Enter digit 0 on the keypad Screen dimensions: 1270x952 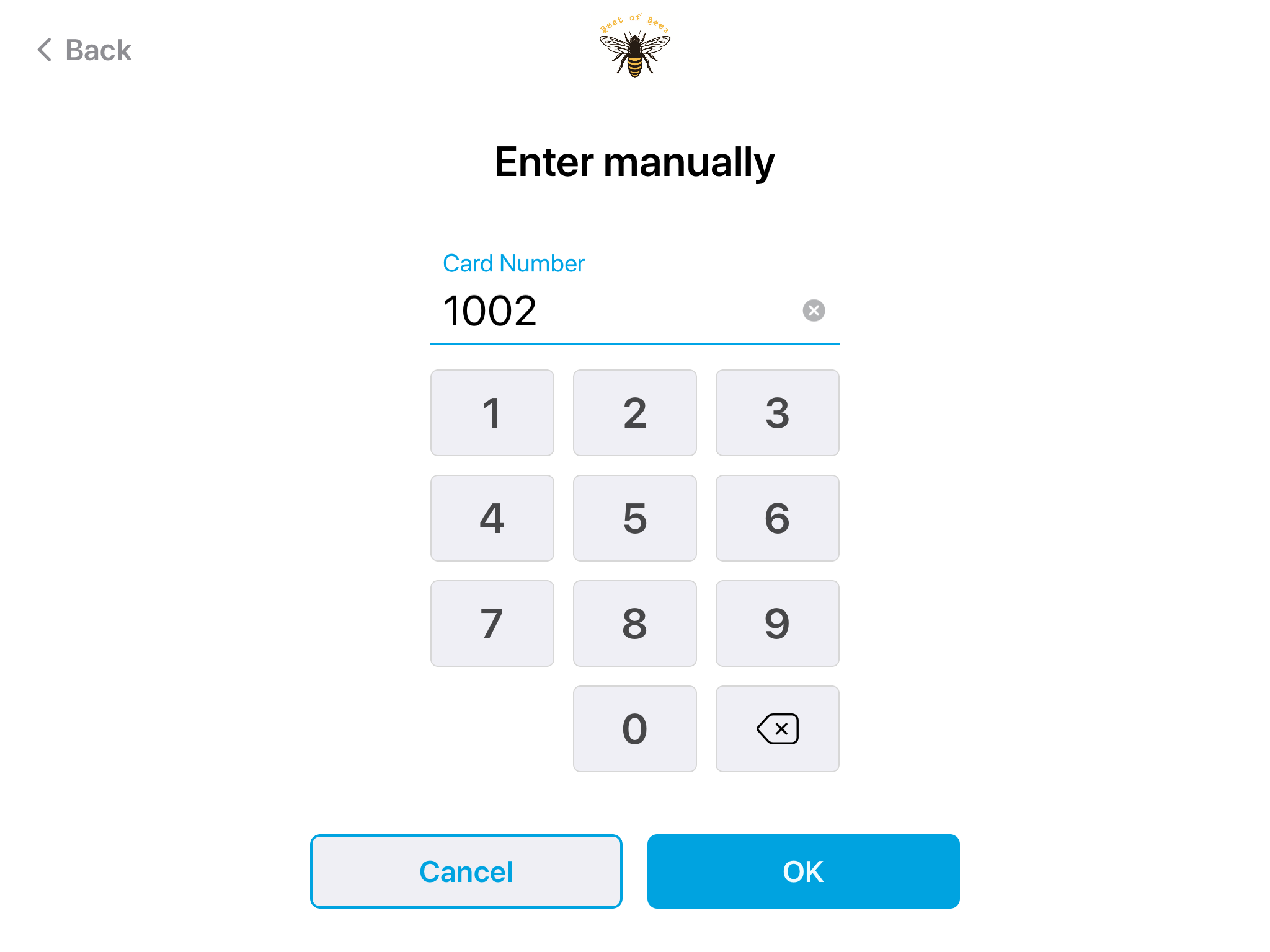point(634,729)
